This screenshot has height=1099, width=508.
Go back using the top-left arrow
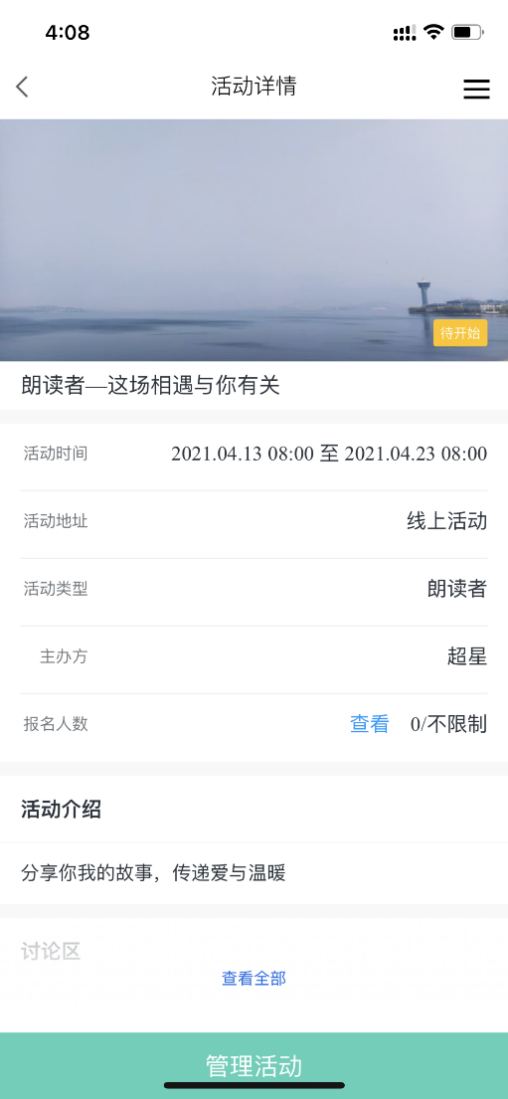(22, 87)
